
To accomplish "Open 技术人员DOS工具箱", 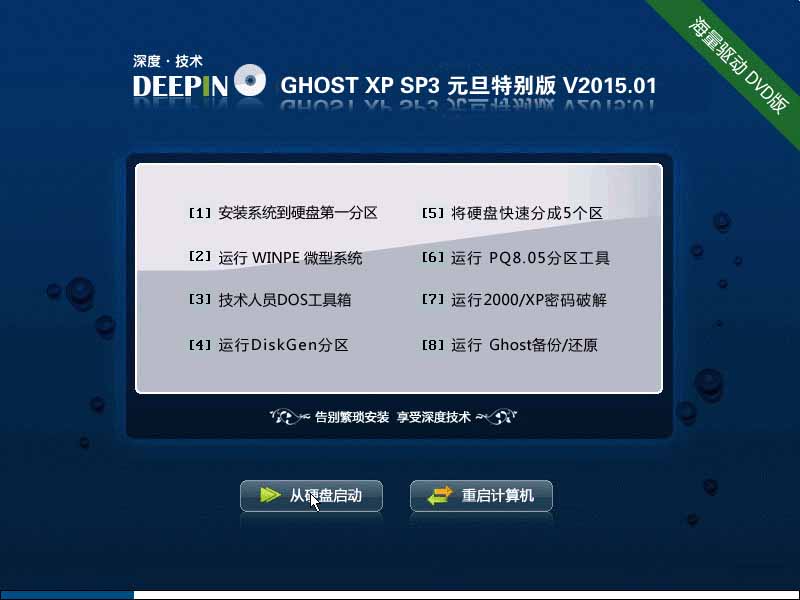I will 270,300.
